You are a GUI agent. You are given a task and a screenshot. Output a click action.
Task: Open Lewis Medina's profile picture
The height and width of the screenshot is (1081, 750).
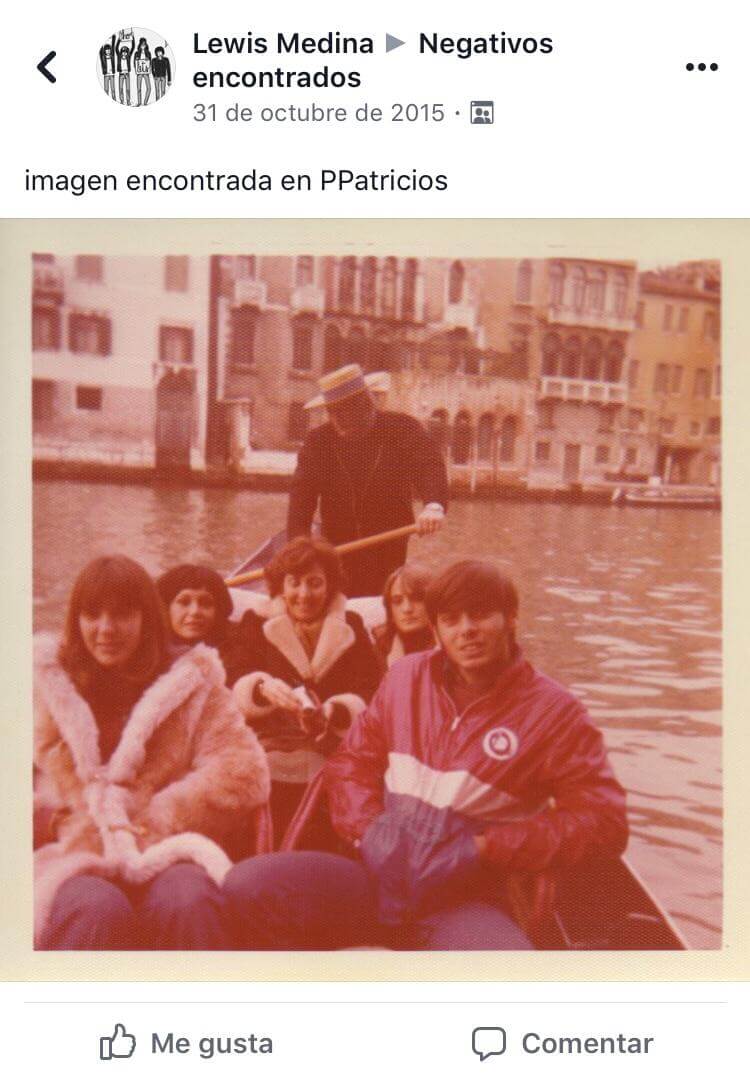[135, 67]
